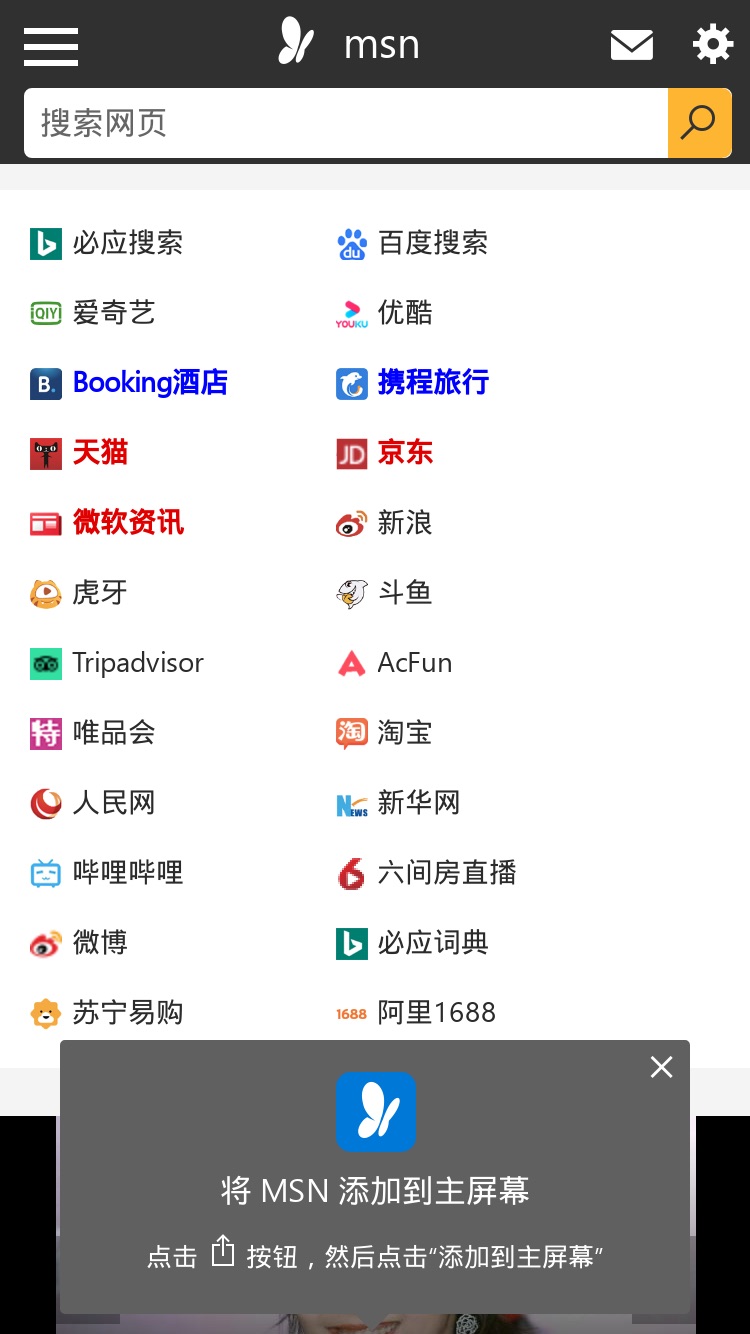Go to 京东
This screenshot has height=1334, width=750.
(x=384, y=453)
